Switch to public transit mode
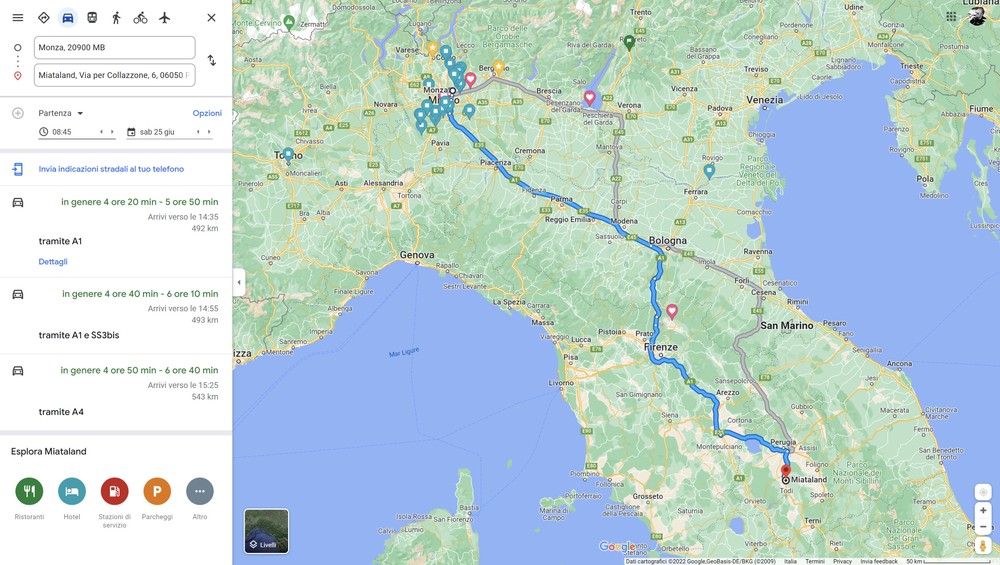Image resolution: width=1000 pixels, height=565 pixels. (92, 17)
